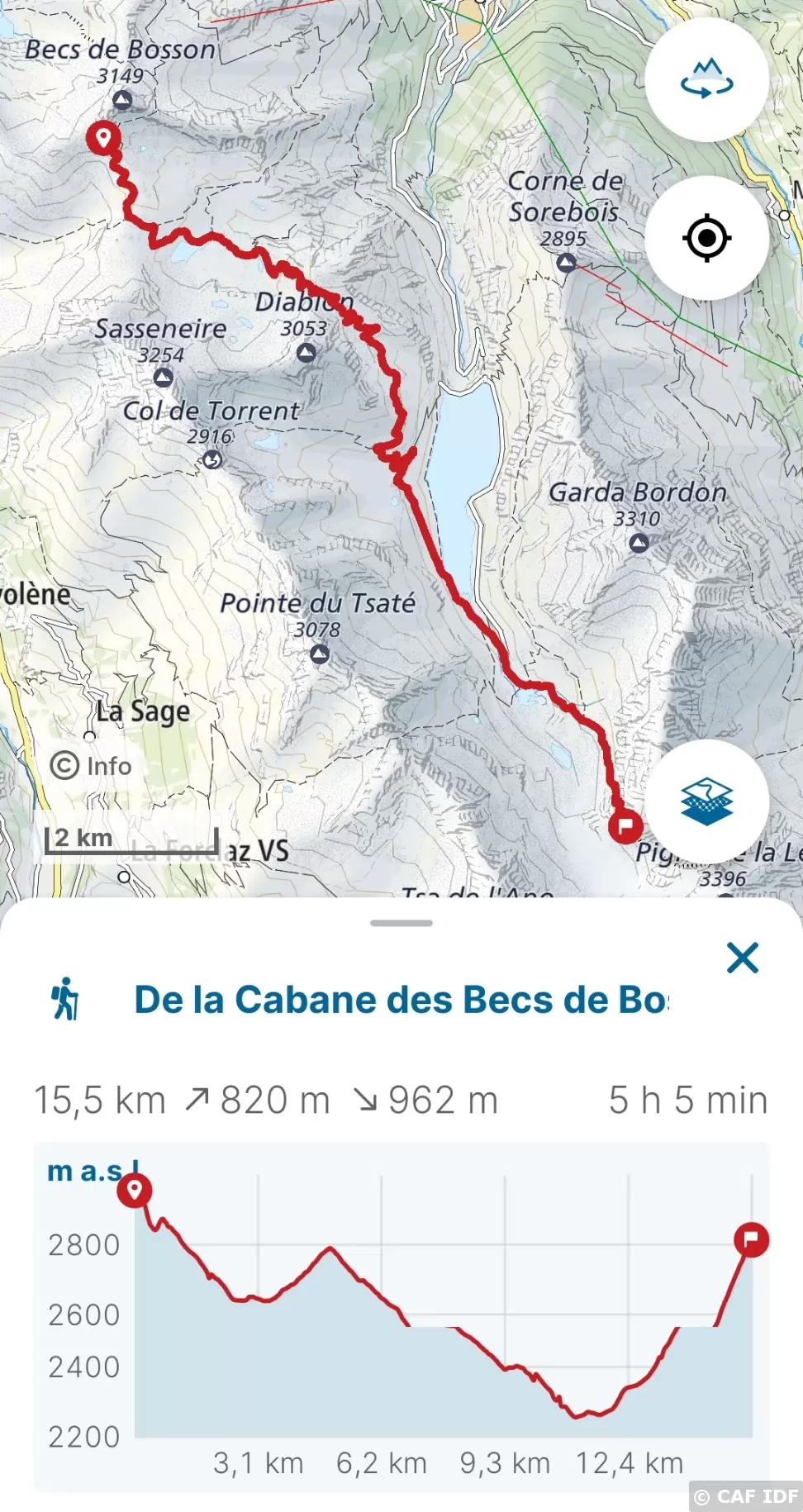Center map on my current location
803x1512 pixels.
point(706,238)
